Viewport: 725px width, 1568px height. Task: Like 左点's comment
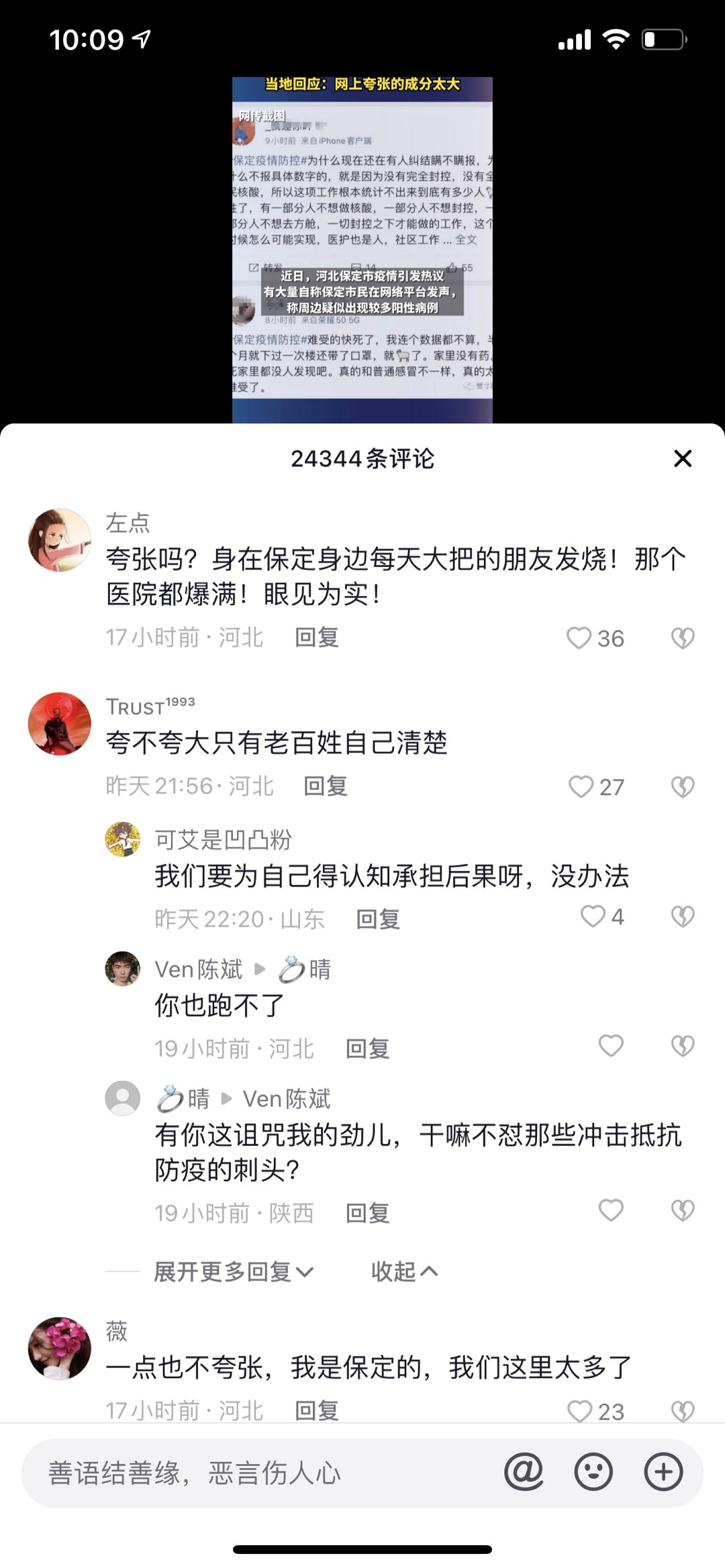pos(579,638)
